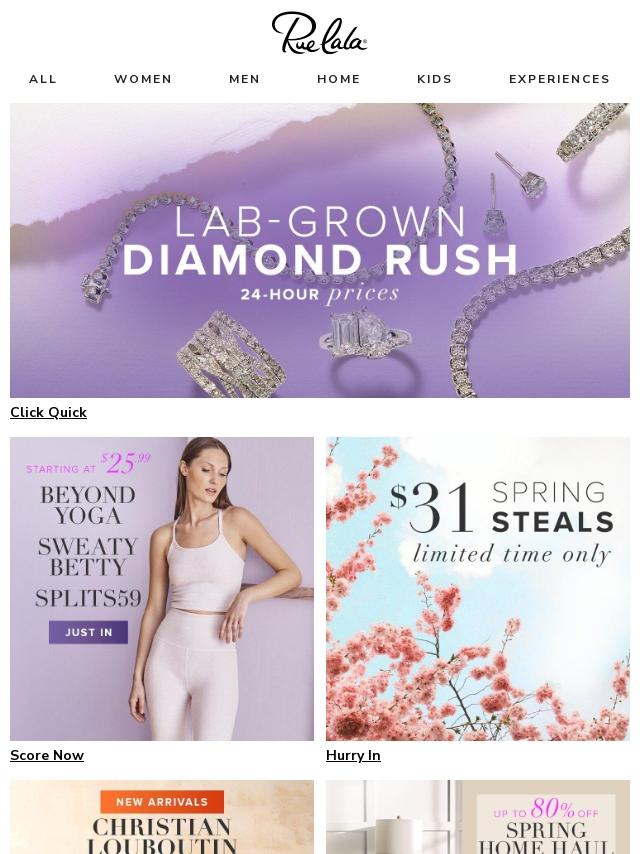Screen dimensions: 640x854
Task: Open the Spring Home Haul tile
Action: coord(478,817)
